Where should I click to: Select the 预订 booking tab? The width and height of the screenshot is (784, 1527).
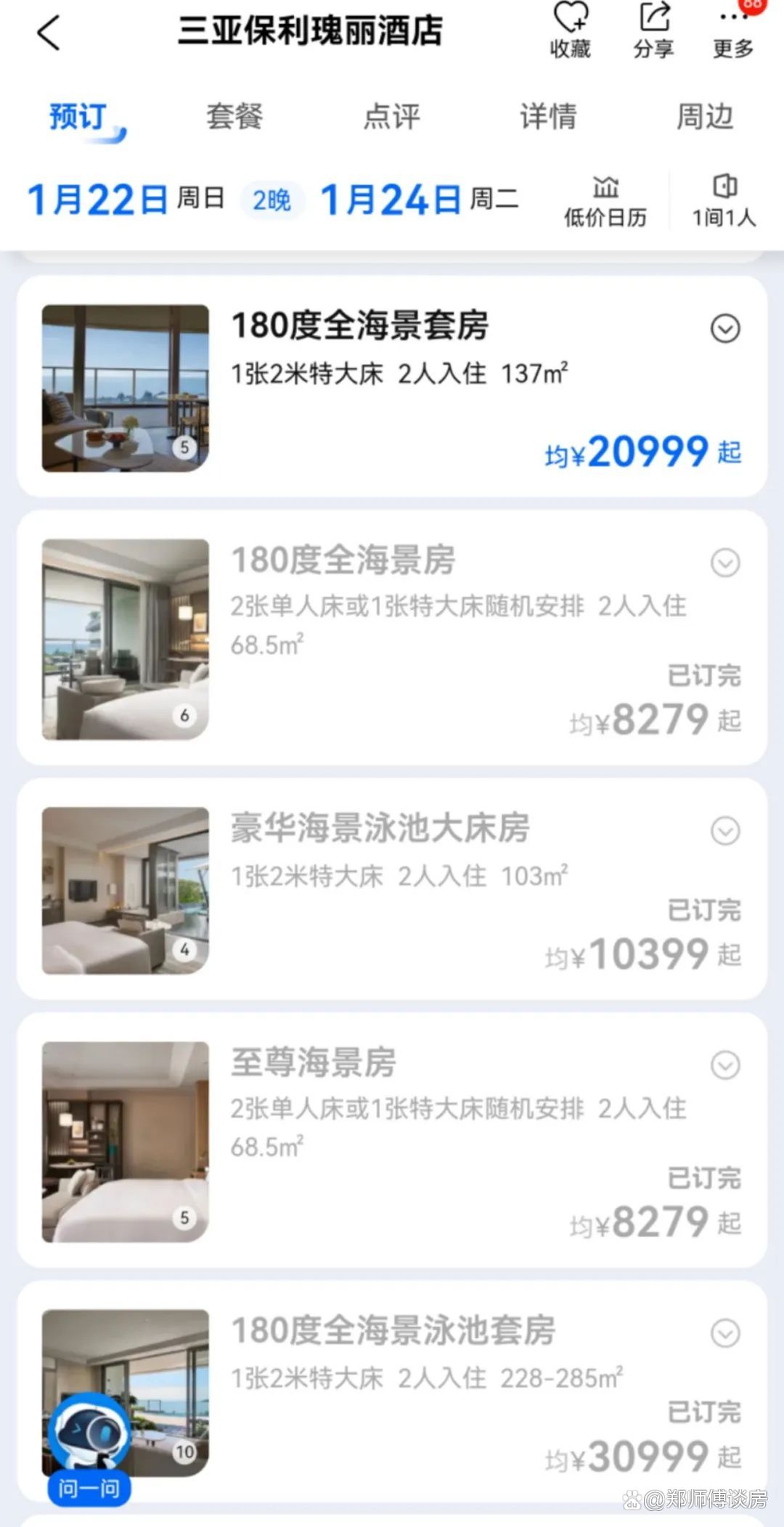click(x=78, y=117)
